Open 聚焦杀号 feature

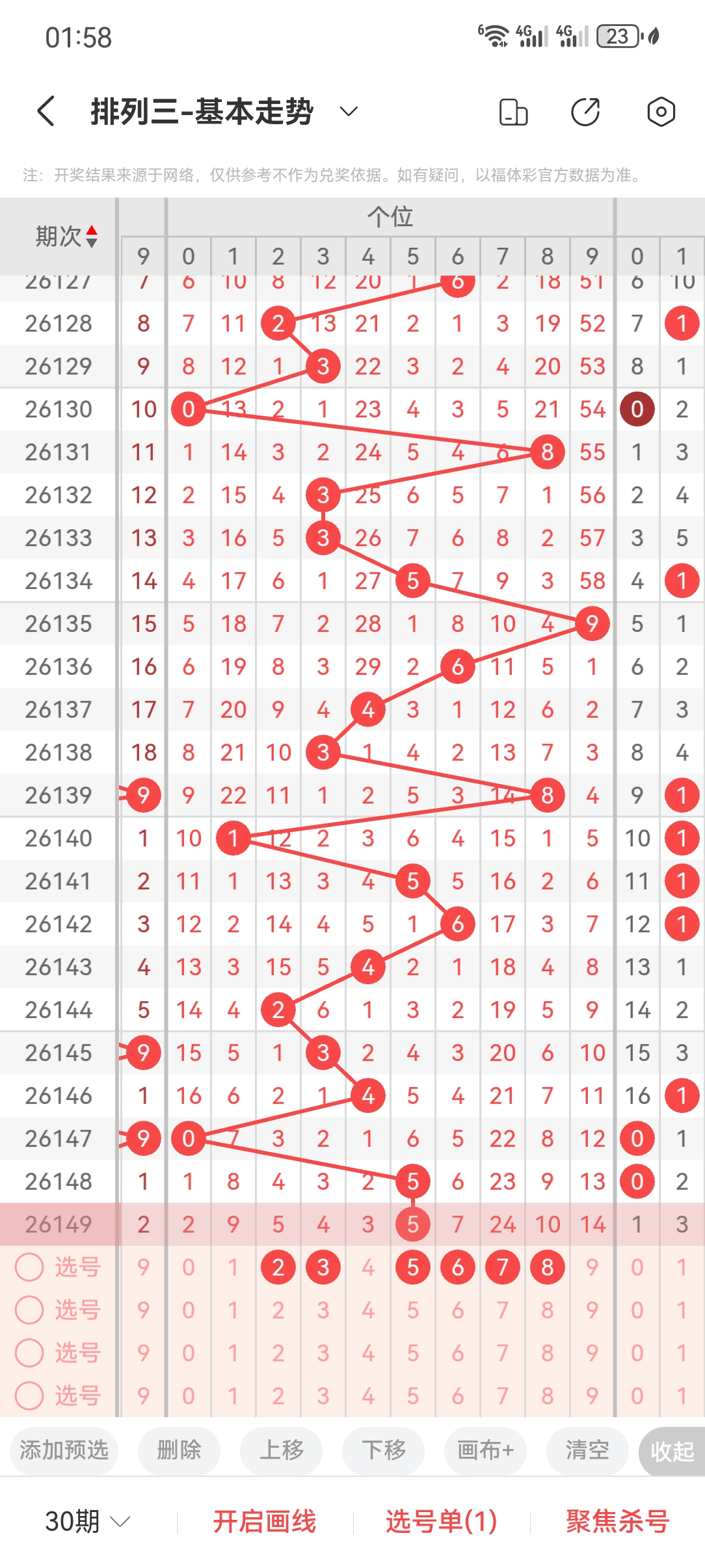[x=618, y=1522]
